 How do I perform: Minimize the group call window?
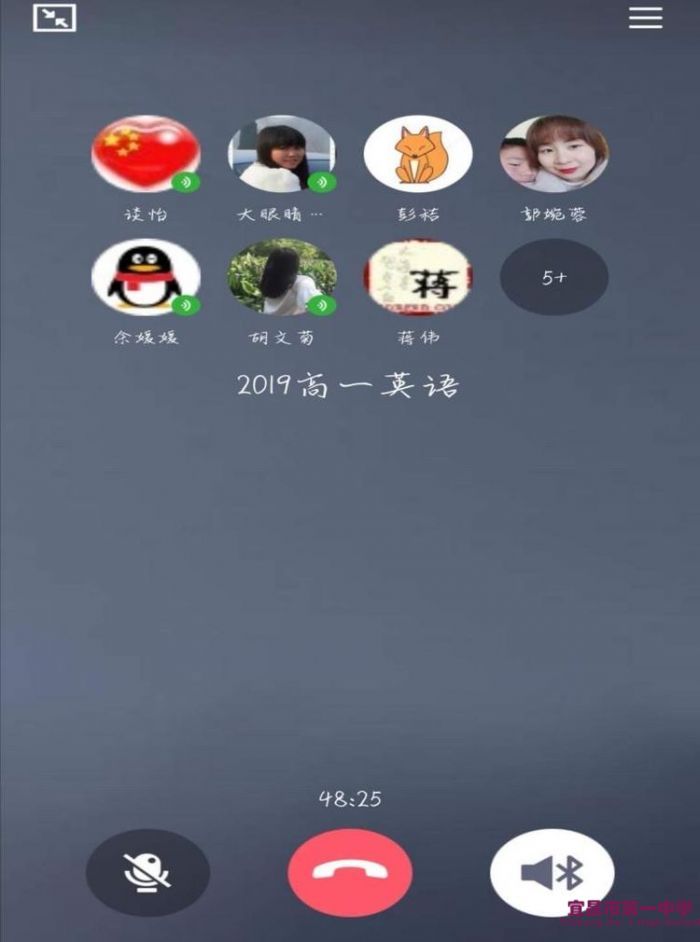(x=54, y=18)
